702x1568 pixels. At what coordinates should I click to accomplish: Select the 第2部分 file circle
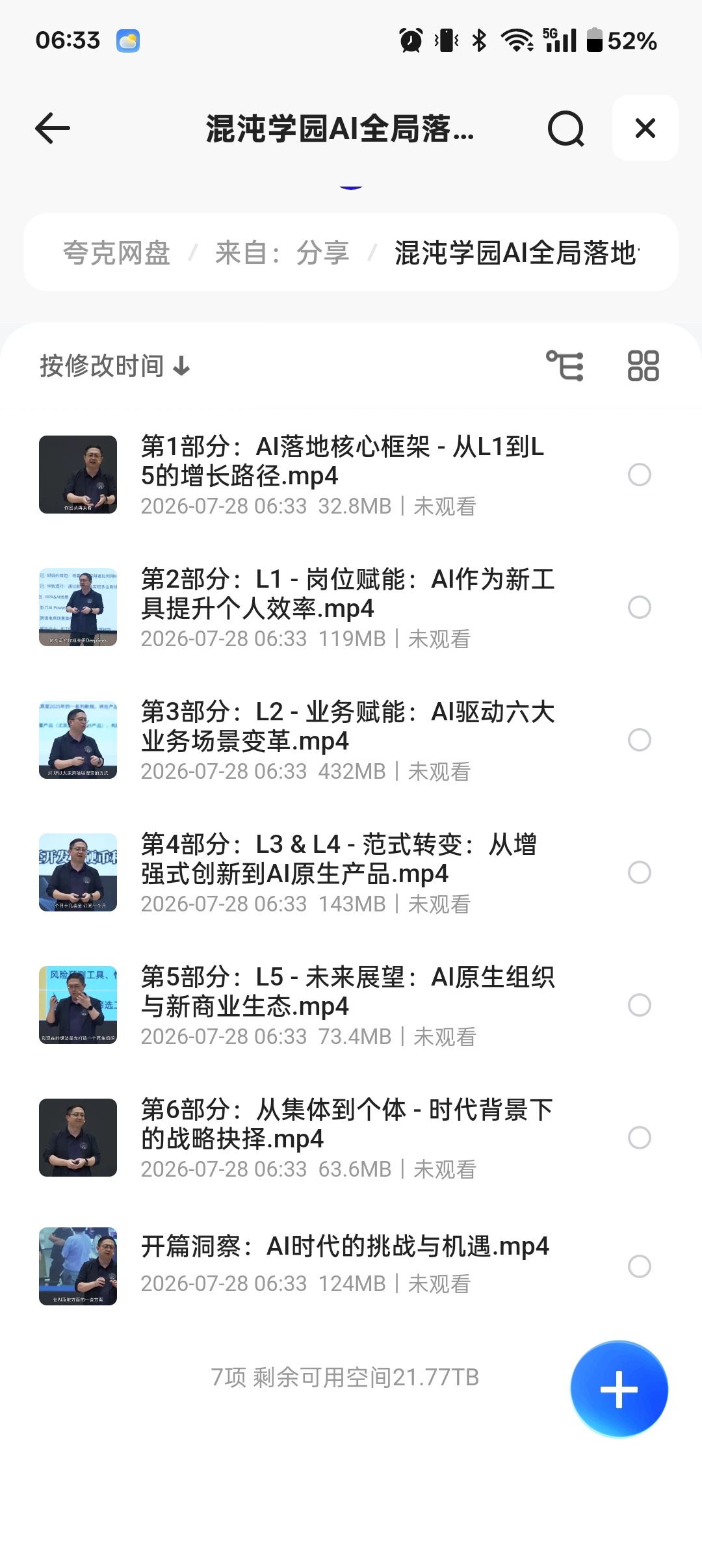pos(640,607)
